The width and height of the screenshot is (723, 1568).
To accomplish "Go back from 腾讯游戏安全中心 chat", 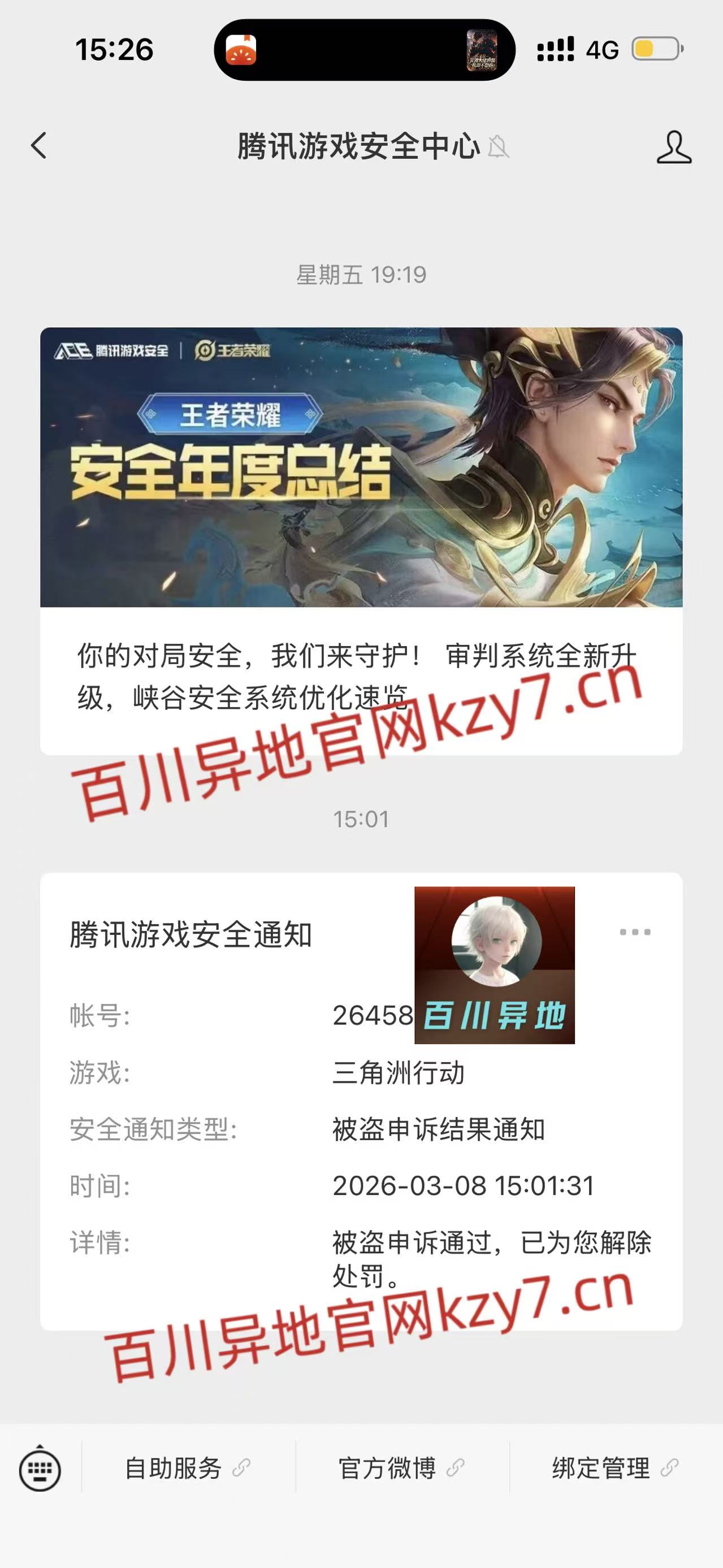I will (39, 146).
